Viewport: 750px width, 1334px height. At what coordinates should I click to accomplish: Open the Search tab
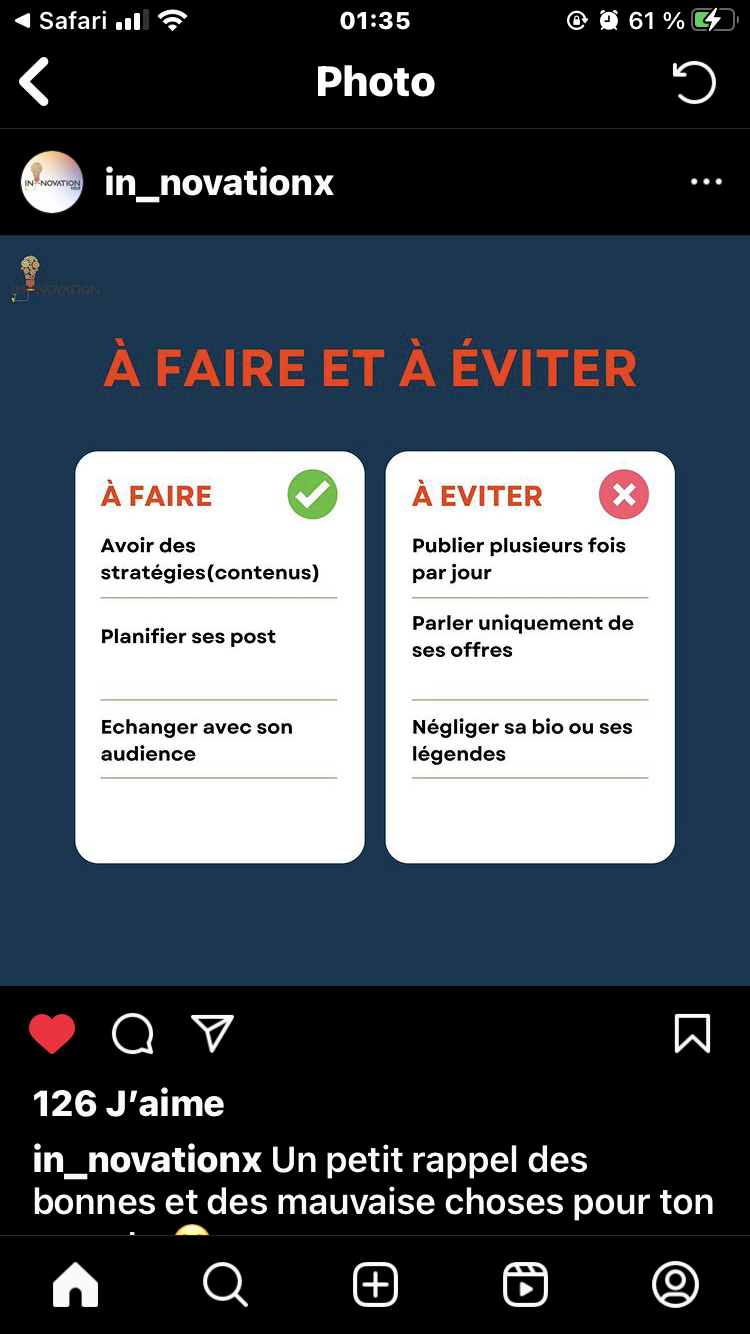[225, 1285]
